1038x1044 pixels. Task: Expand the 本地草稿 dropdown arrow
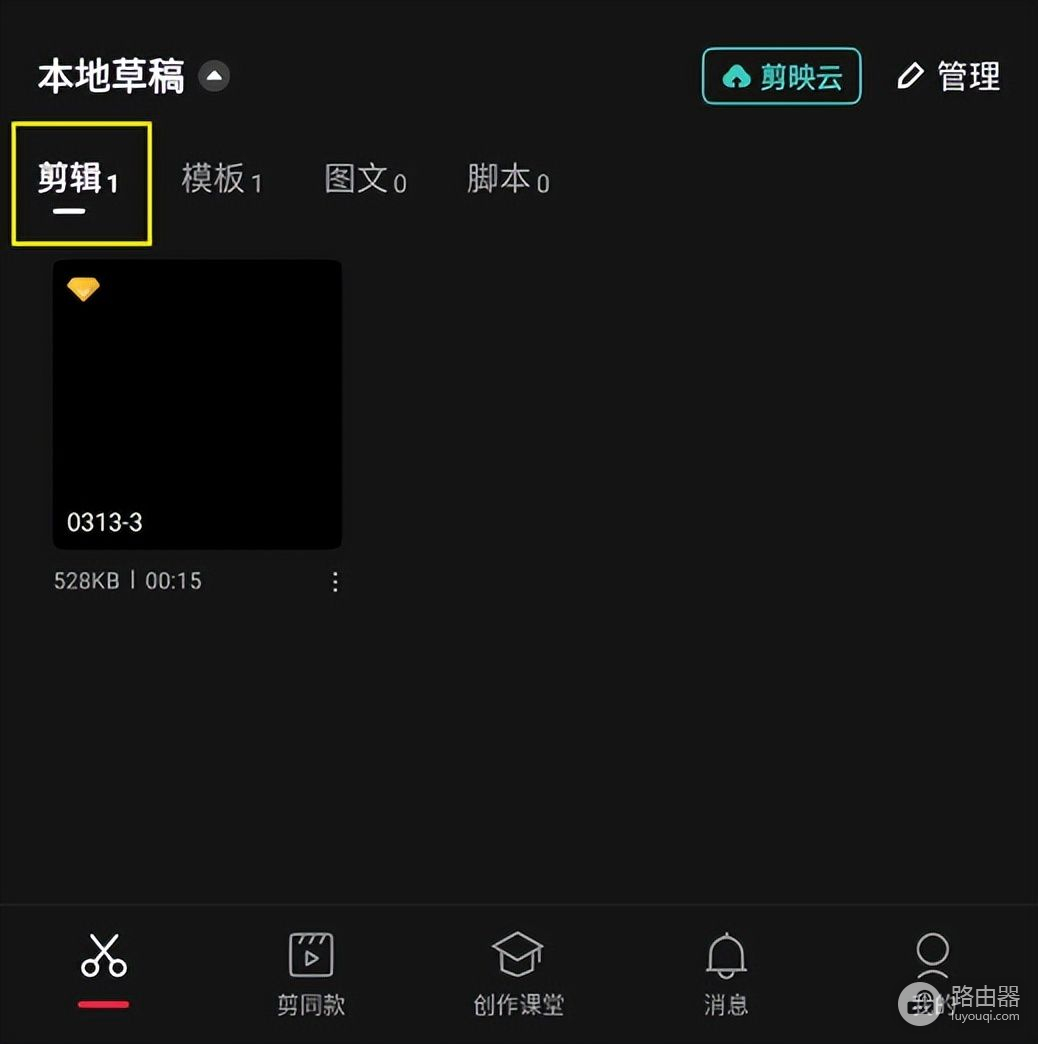point(214,77)
